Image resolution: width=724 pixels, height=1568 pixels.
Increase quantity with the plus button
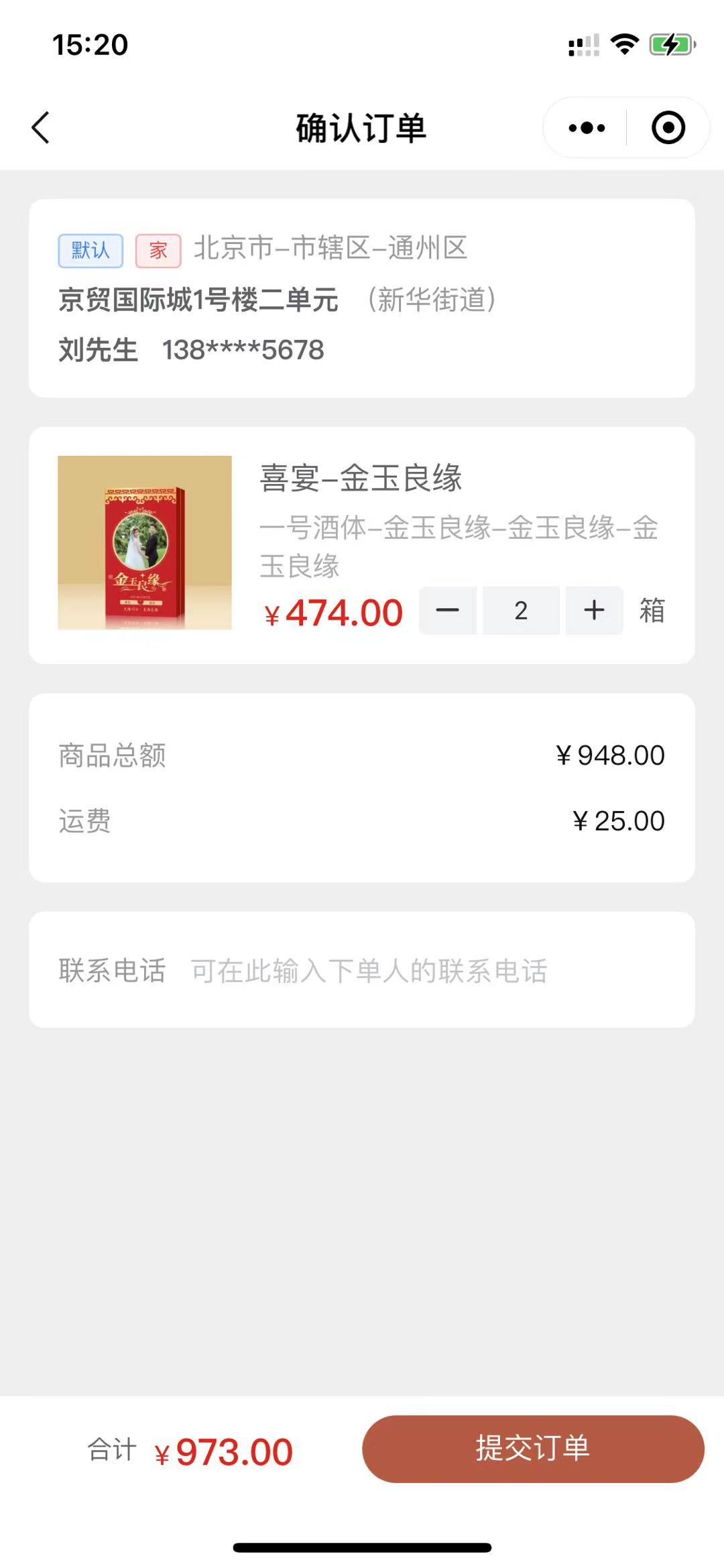click(593, 610)
